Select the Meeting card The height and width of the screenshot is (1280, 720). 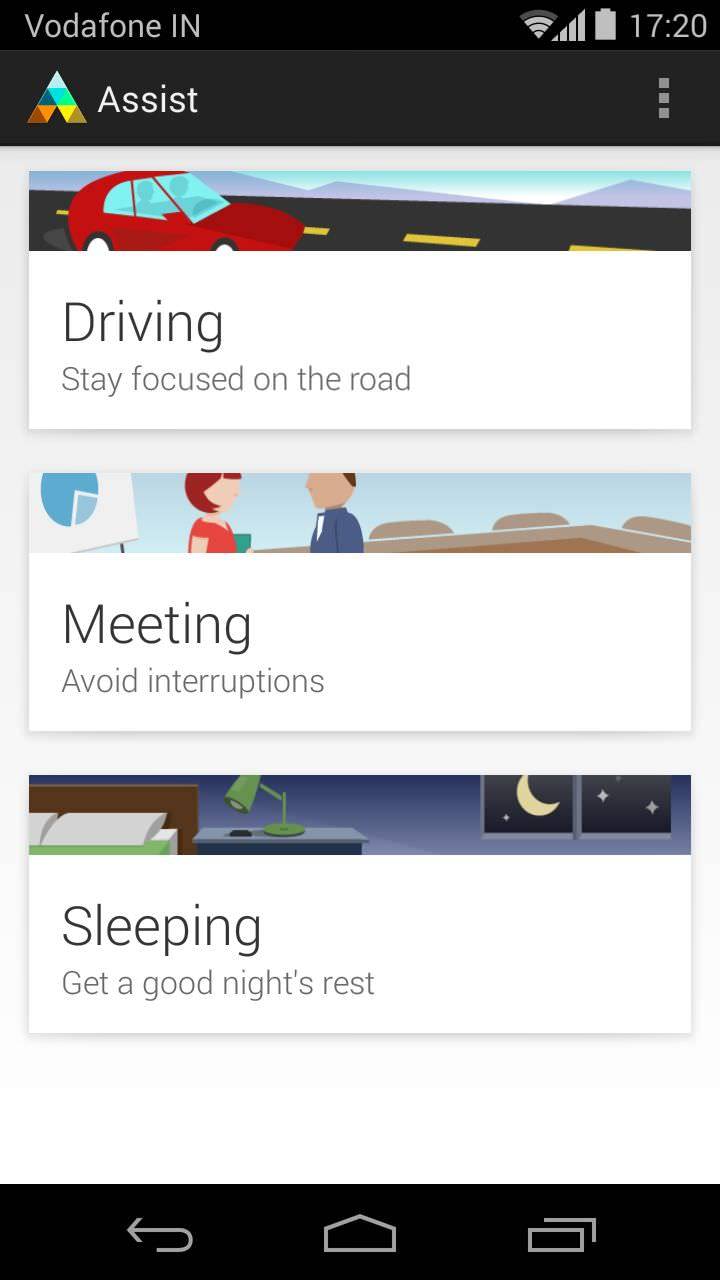[360, 602]
